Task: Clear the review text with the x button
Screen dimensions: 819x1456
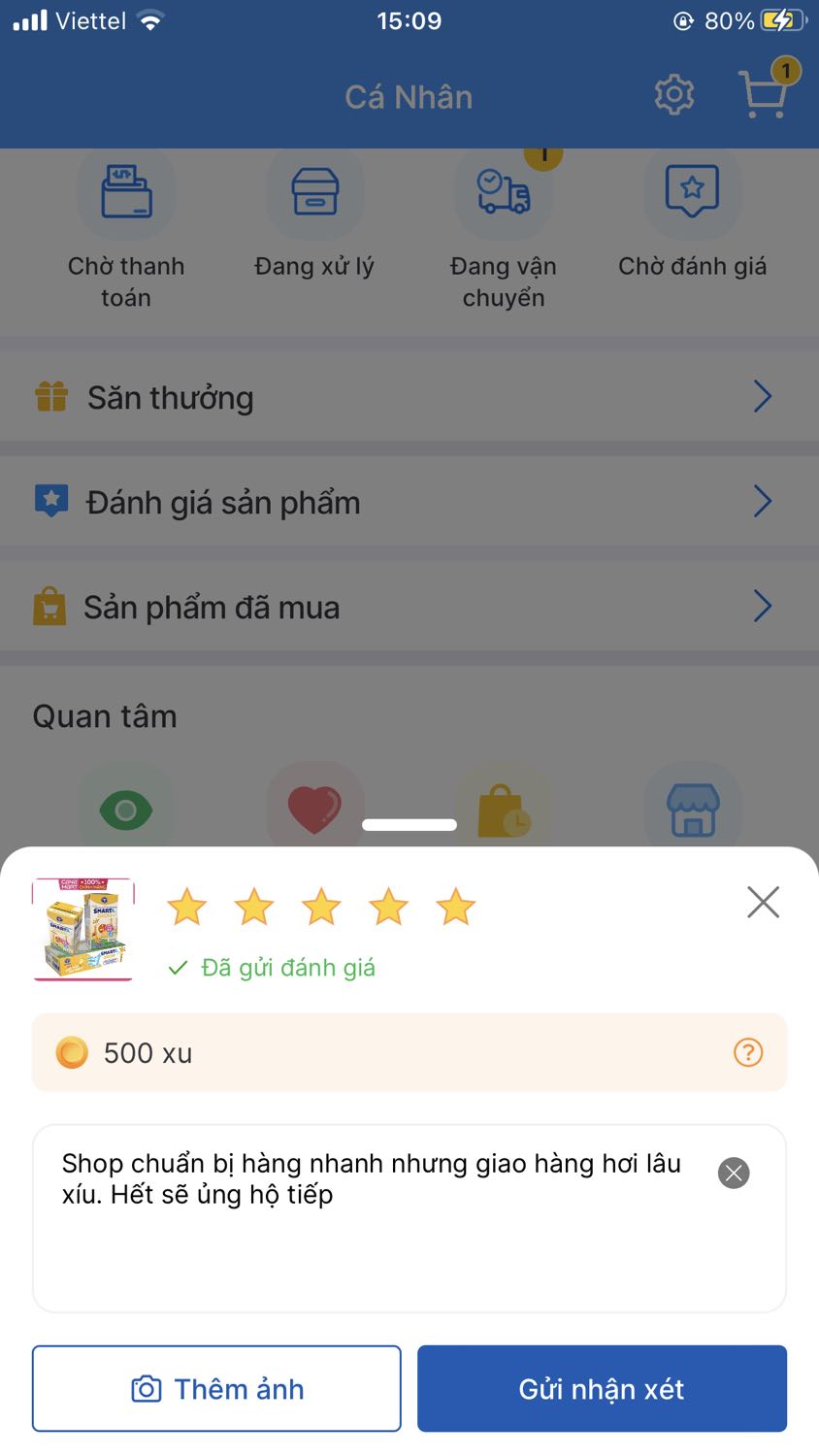Action: coord(734,1173)
